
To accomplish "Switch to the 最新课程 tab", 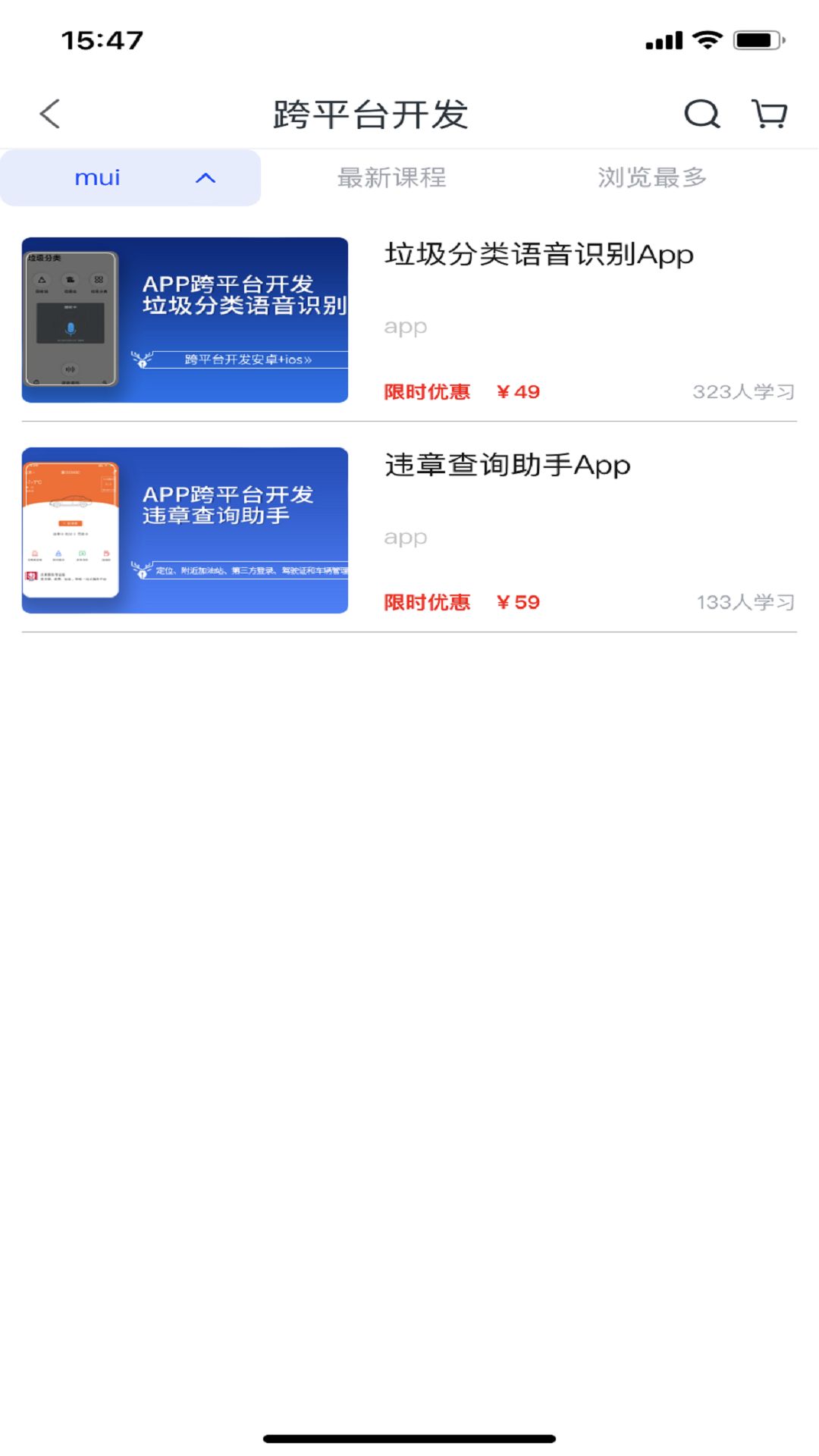I will pos(392,177).
